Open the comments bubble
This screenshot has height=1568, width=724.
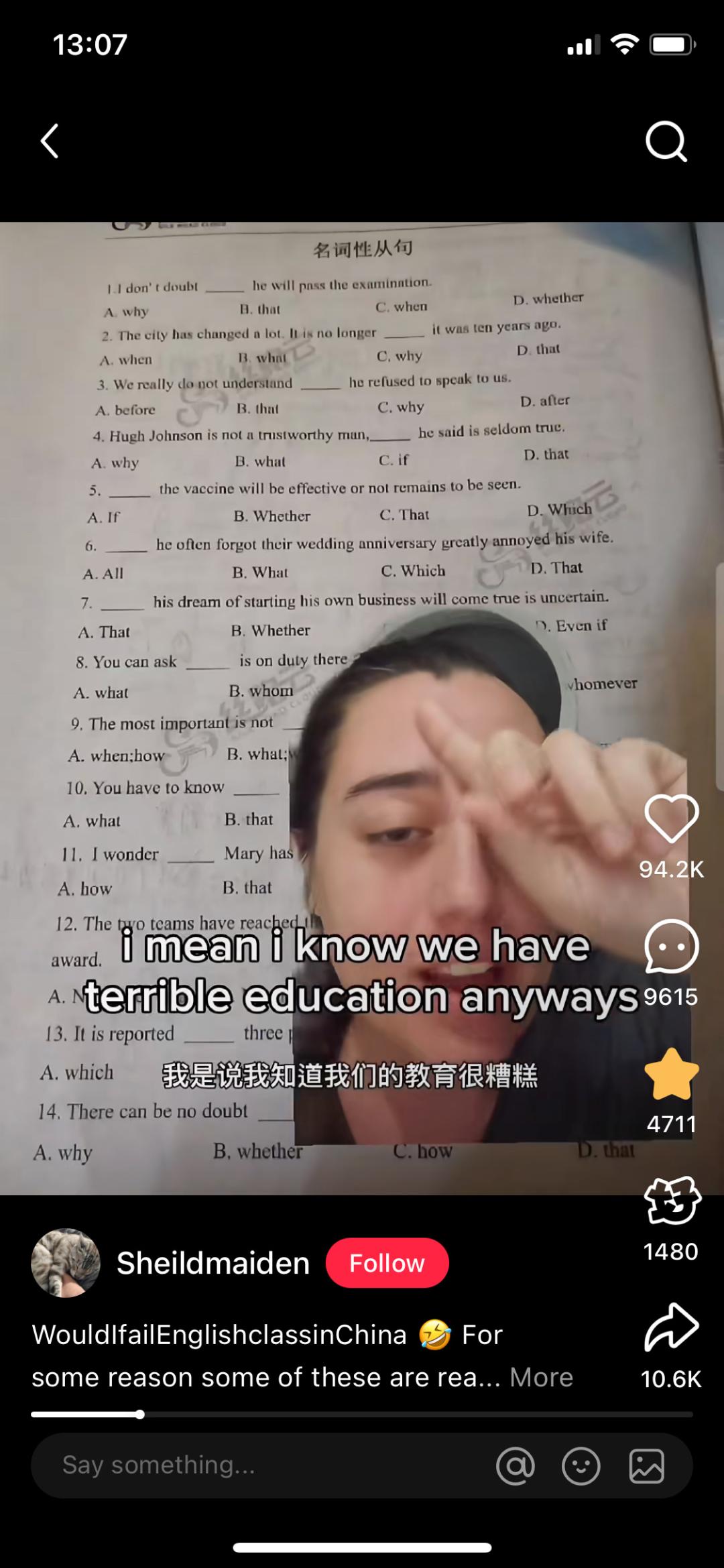[671, 946]
